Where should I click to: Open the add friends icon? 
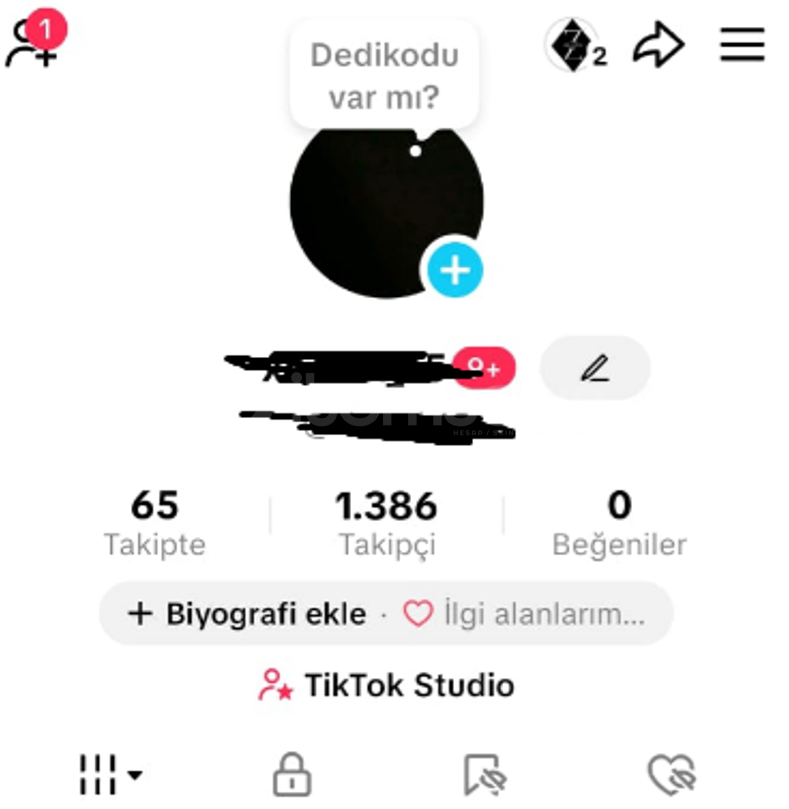tap(34, 44)
